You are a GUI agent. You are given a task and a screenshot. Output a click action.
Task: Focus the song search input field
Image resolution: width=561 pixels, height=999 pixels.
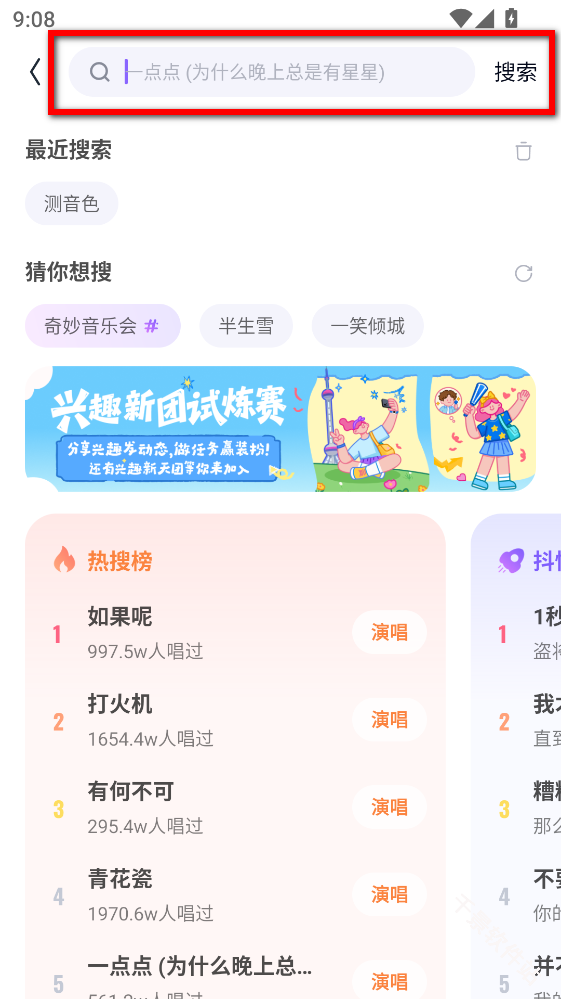click(x=272, y=72)
